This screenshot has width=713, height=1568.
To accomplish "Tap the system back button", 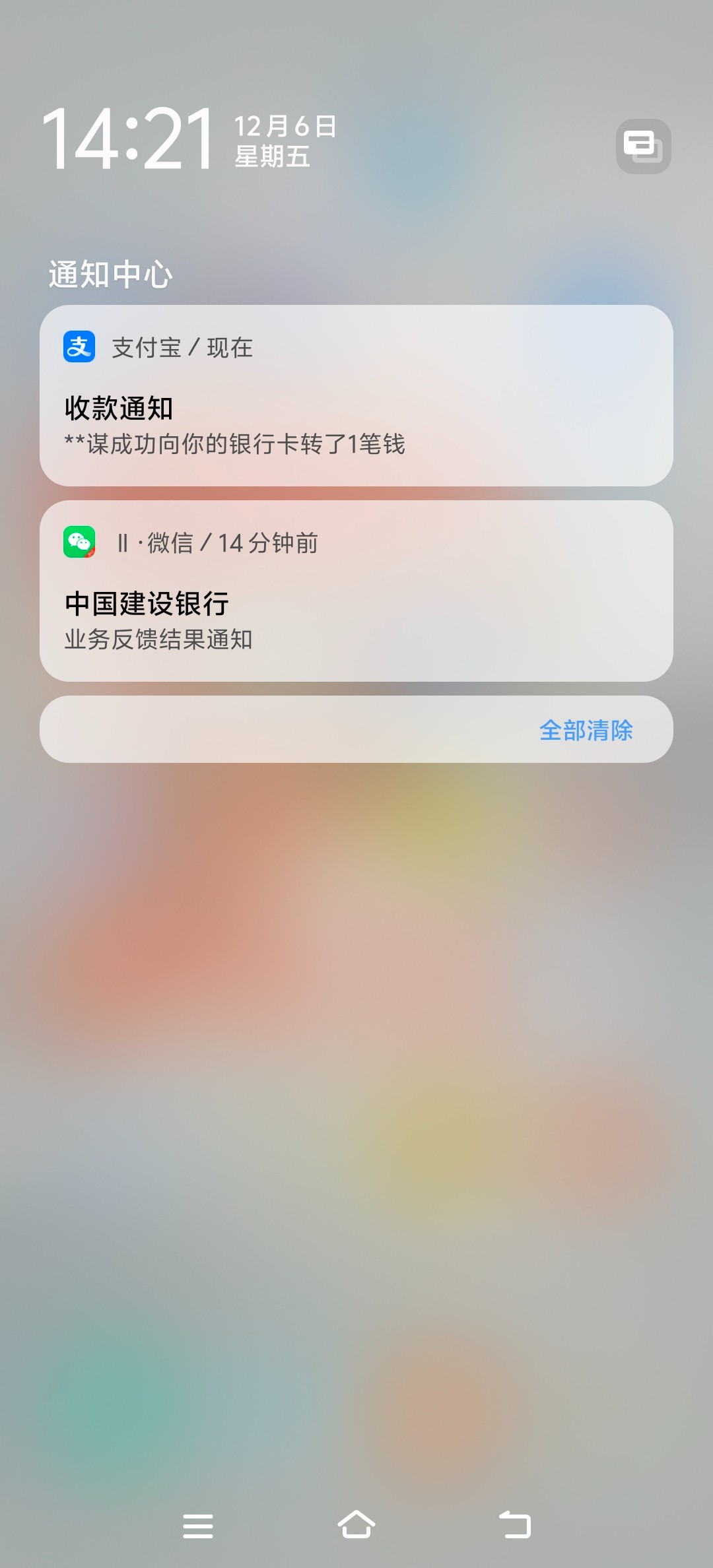I will click(x=515, y=1525).
